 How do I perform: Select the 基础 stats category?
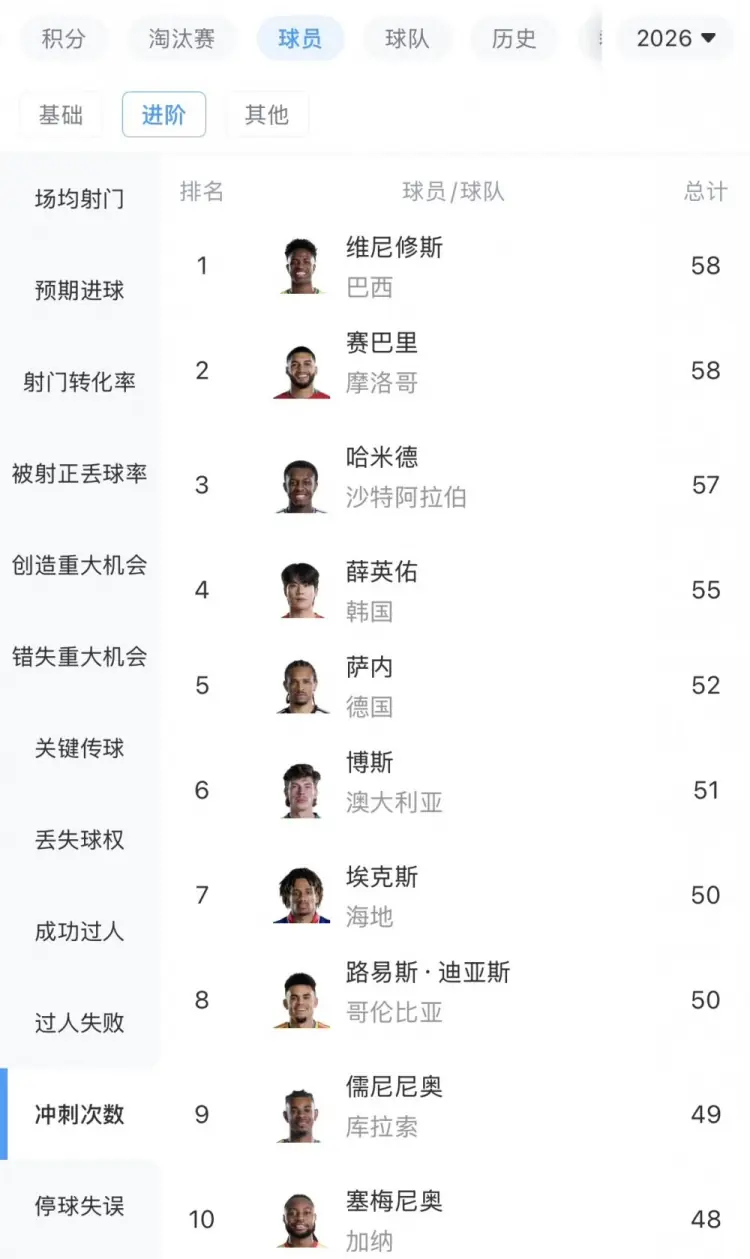pyautogui.click(x=61, y=115)
